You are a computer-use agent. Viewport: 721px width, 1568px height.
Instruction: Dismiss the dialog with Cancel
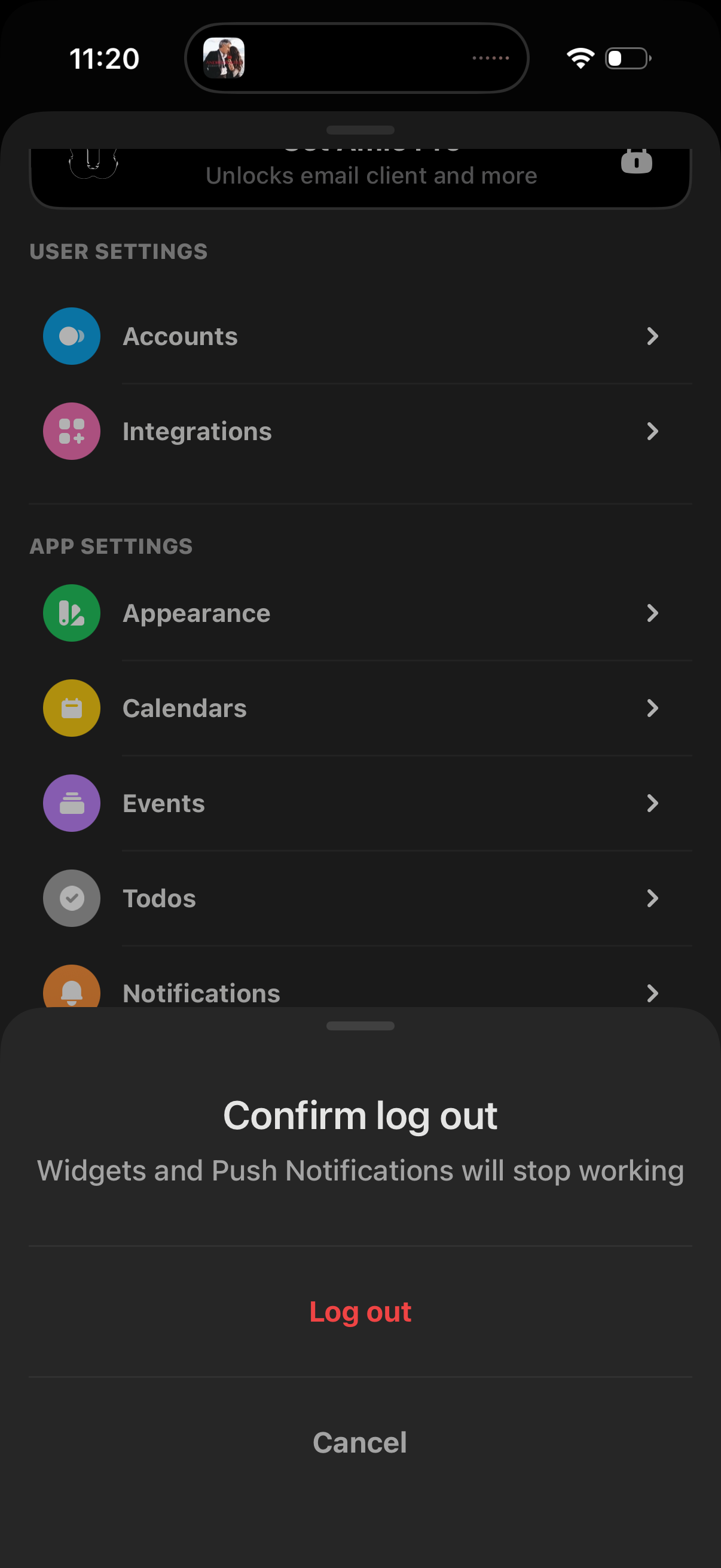tap(360, 1441)
